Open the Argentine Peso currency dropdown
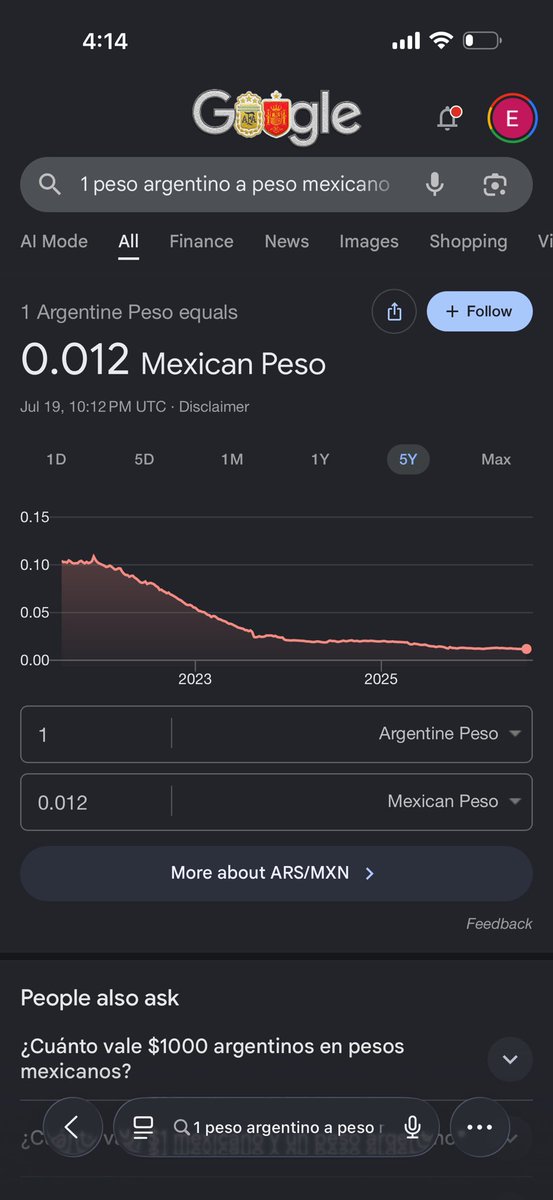 pyautogui.click(x=449, y=733)
